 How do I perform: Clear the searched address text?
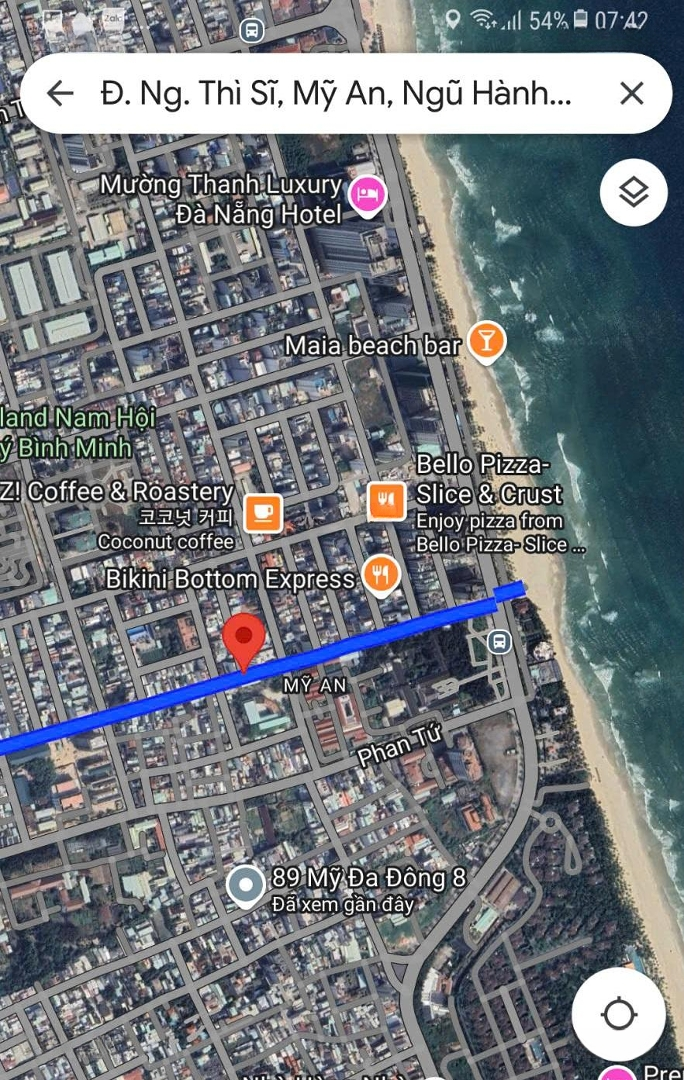631,94
